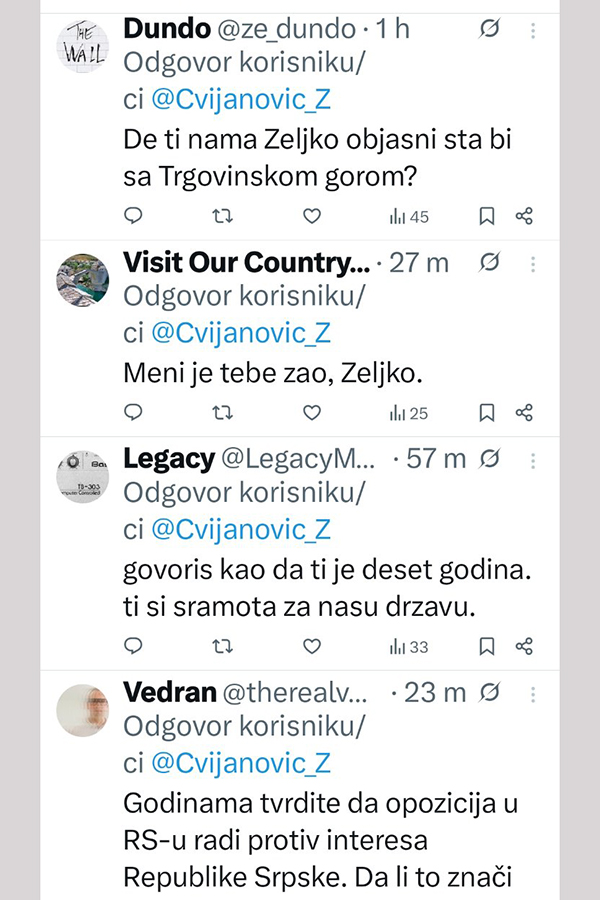Retweet Legacy's reply

point(223,647)
